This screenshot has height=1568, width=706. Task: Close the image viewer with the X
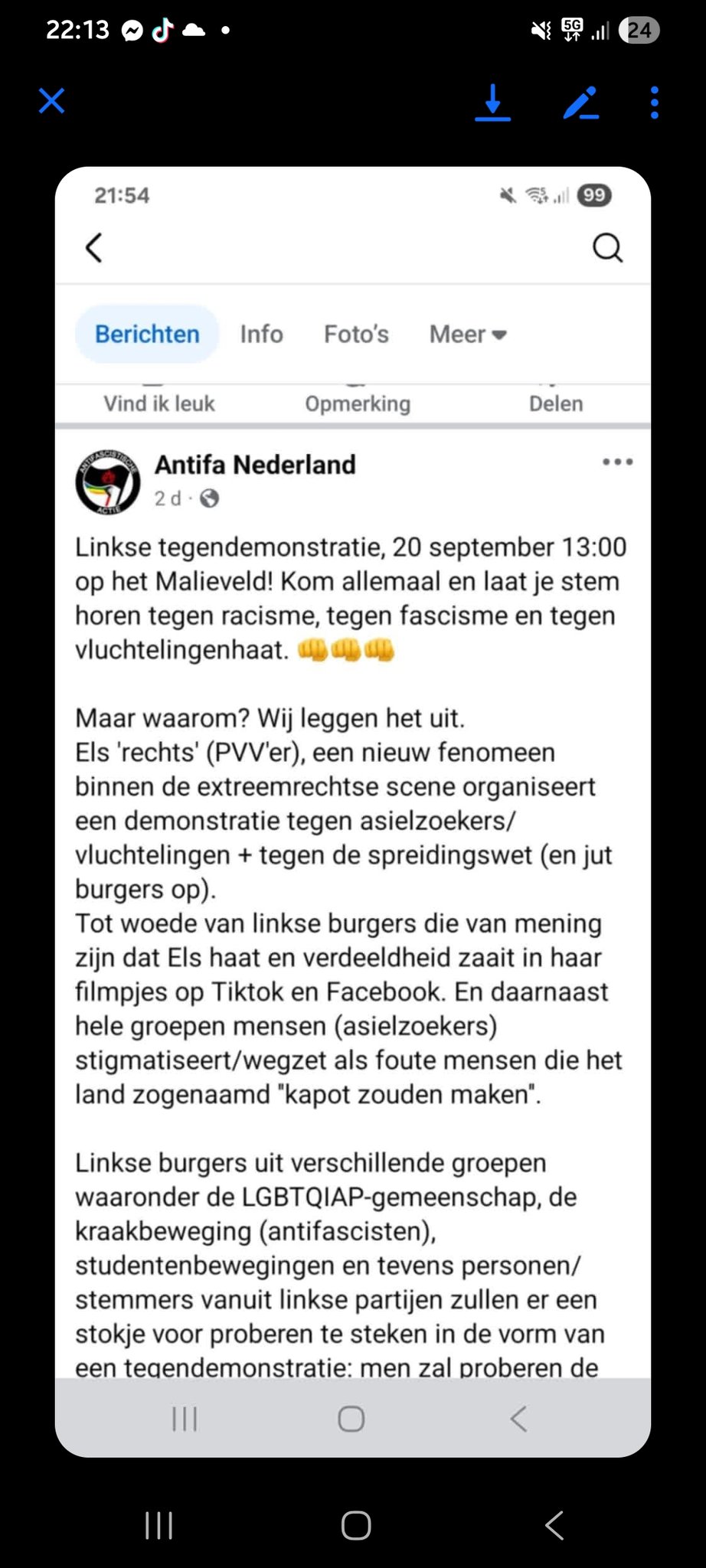[52, 101]
